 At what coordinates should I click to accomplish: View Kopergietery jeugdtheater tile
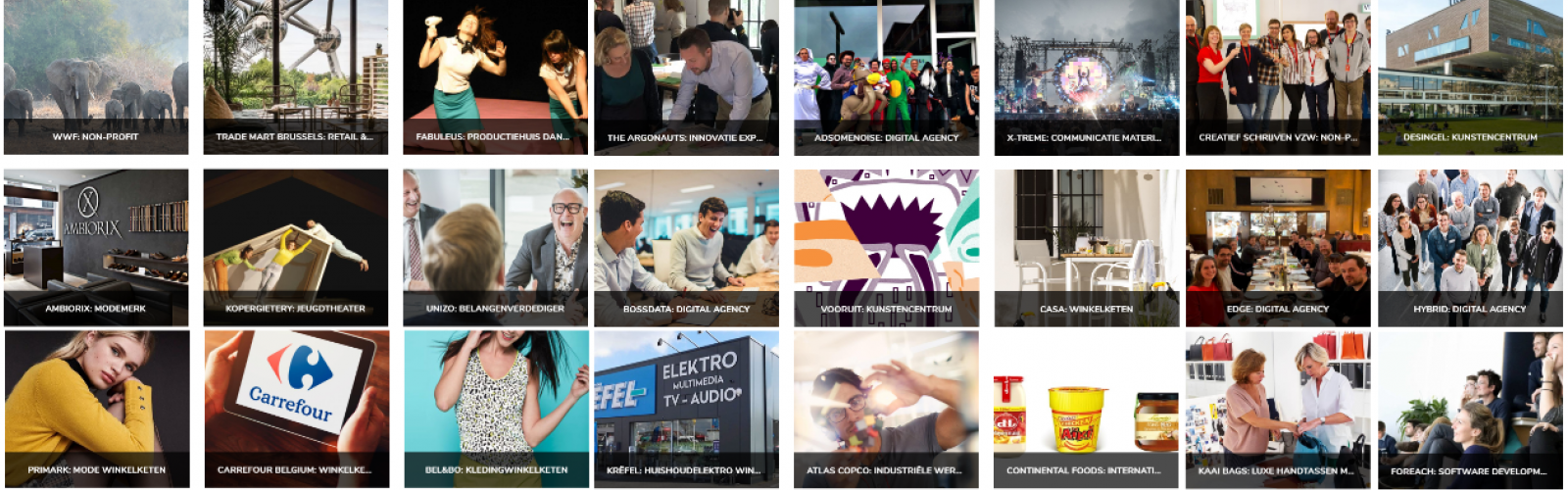pyautogui.click(x=295, y=247)
